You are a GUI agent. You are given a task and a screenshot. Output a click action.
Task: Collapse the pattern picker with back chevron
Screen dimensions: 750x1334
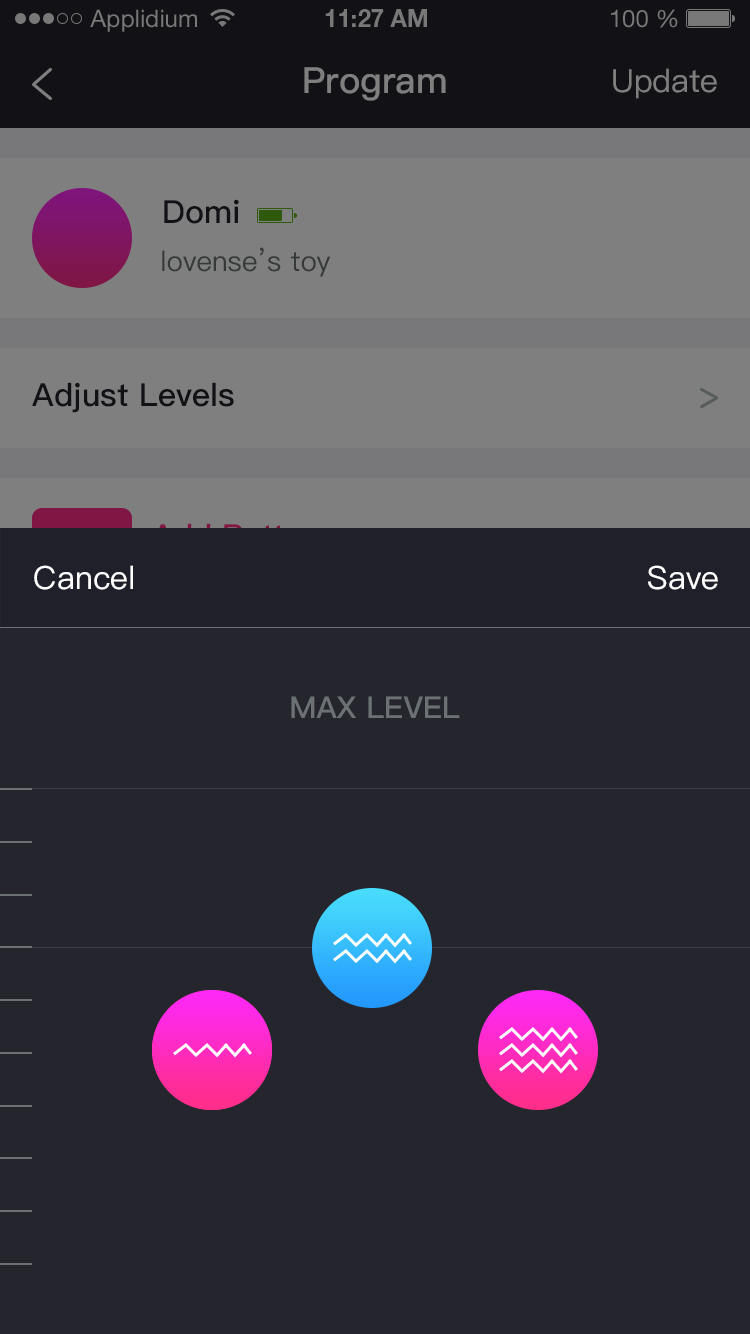tap(41, 84)
